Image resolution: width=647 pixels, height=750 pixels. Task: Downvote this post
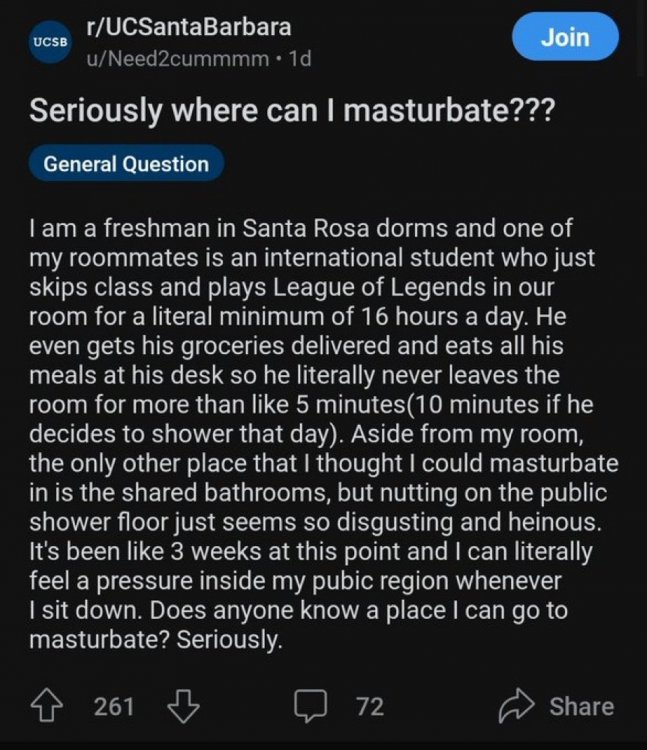click(x=181, y=706)
